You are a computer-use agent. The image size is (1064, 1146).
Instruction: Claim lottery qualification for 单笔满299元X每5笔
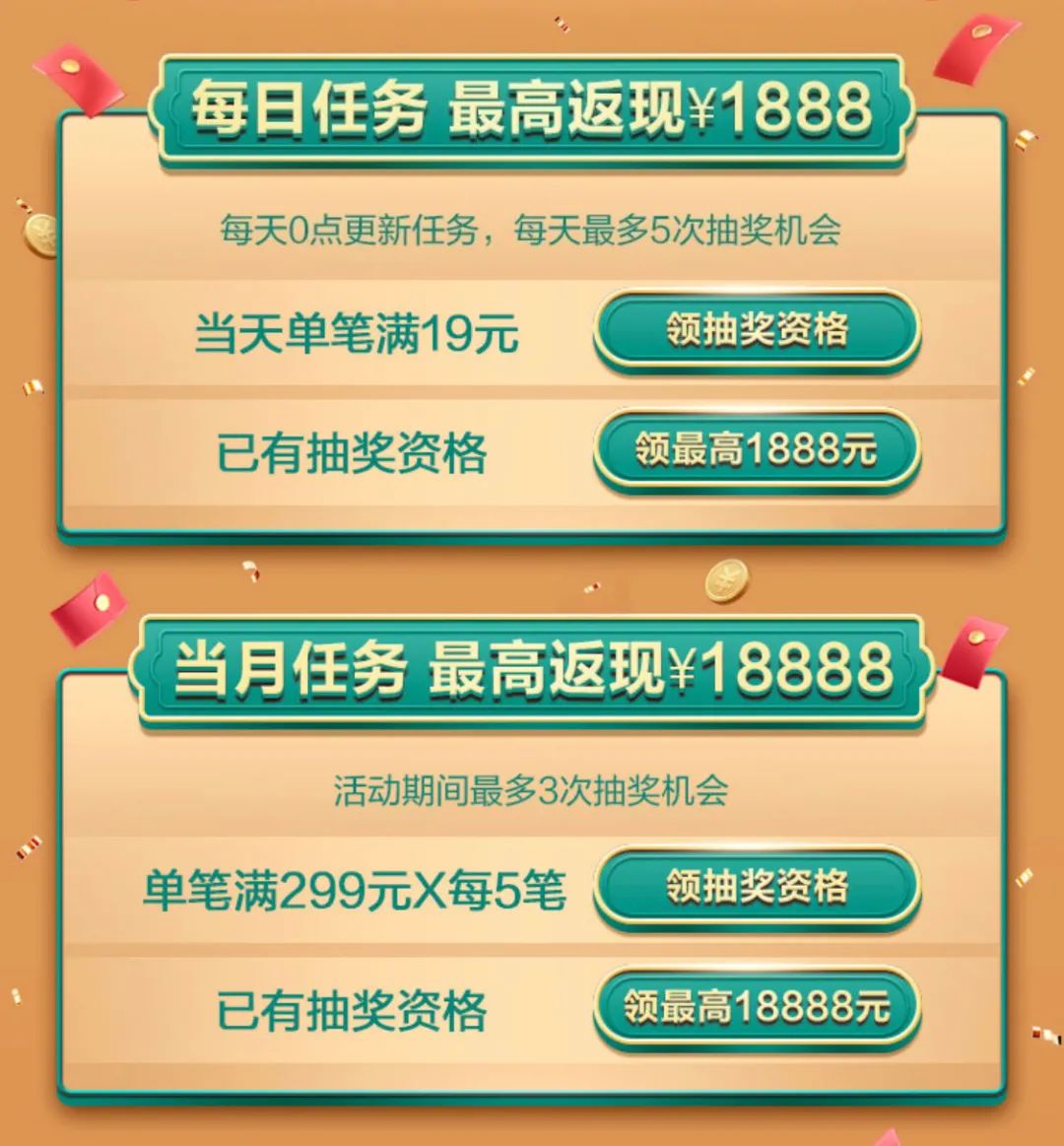757,886
